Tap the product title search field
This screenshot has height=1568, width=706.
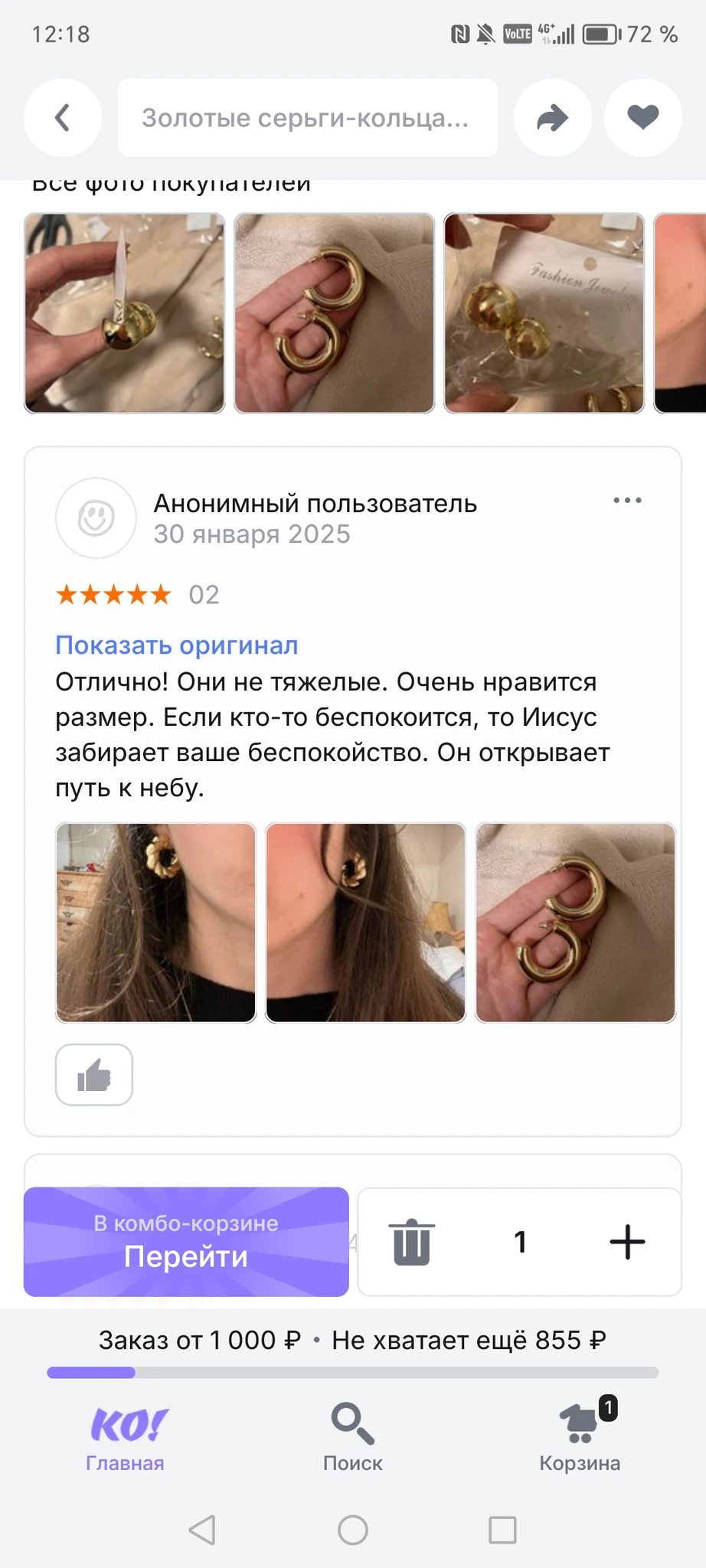tap(307, 118)
